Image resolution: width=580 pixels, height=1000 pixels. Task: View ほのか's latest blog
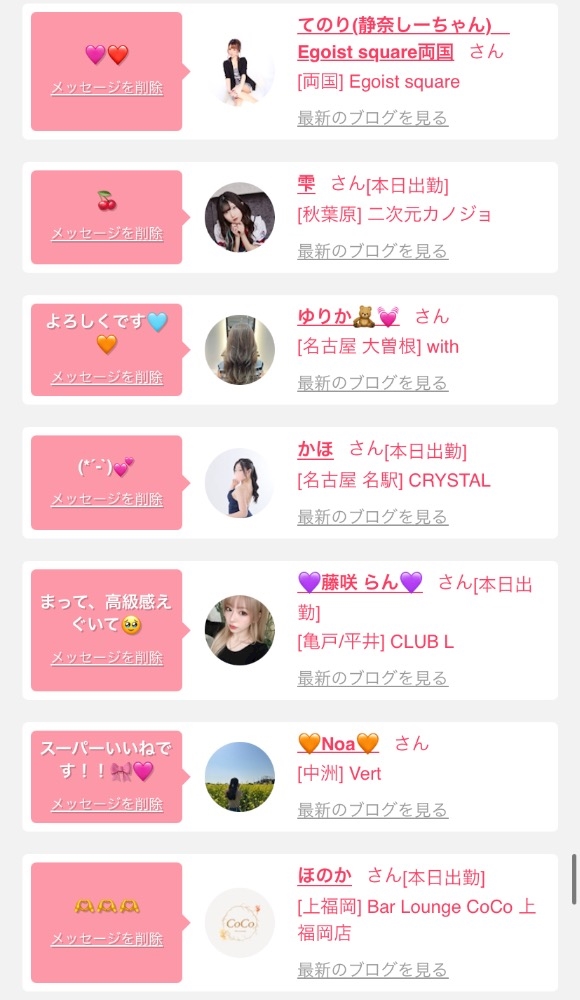click(373, 970)
